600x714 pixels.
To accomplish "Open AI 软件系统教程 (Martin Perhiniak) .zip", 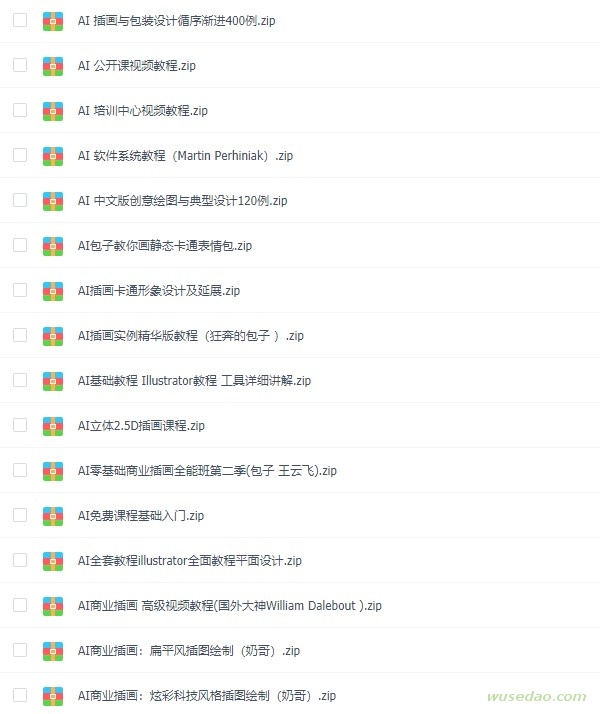I will pos(185,156).
